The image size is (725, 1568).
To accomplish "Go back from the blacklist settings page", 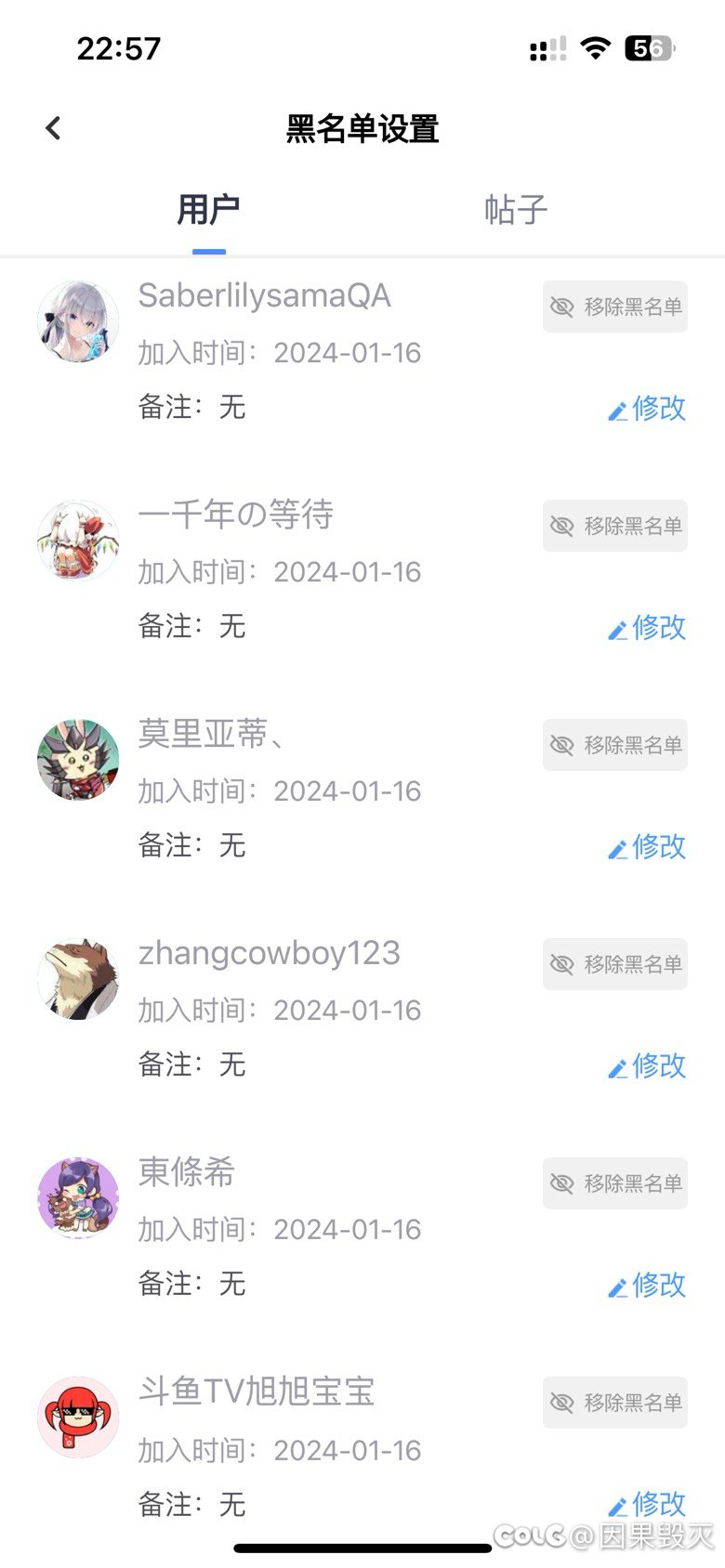I will coord(53,128).
